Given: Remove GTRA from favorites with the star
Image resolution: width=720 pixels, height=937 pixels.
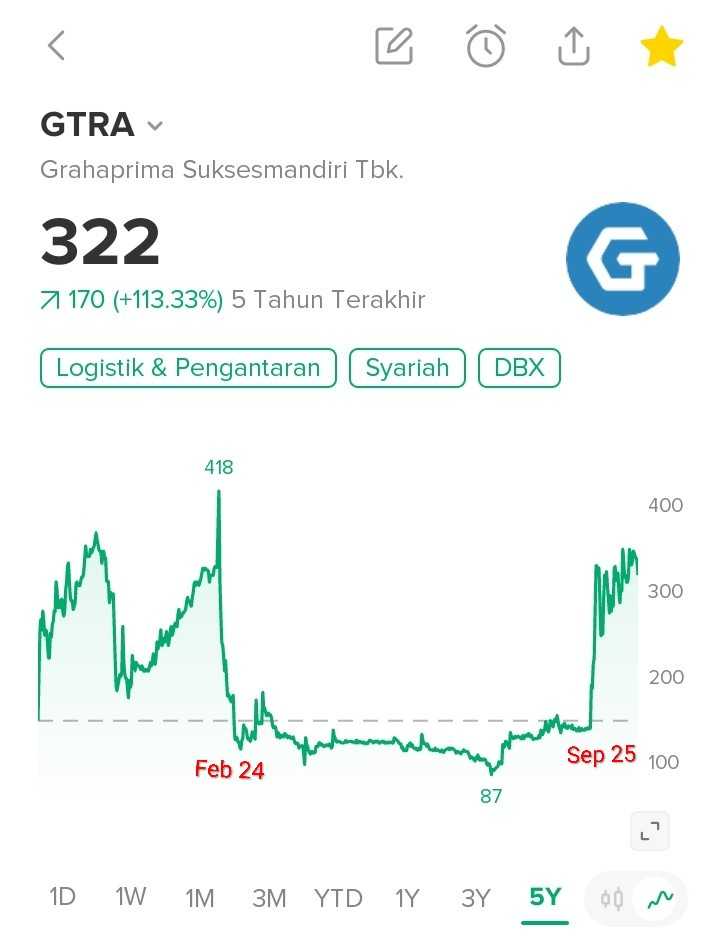Looking at the screenshot, I should tap(662, 47).
